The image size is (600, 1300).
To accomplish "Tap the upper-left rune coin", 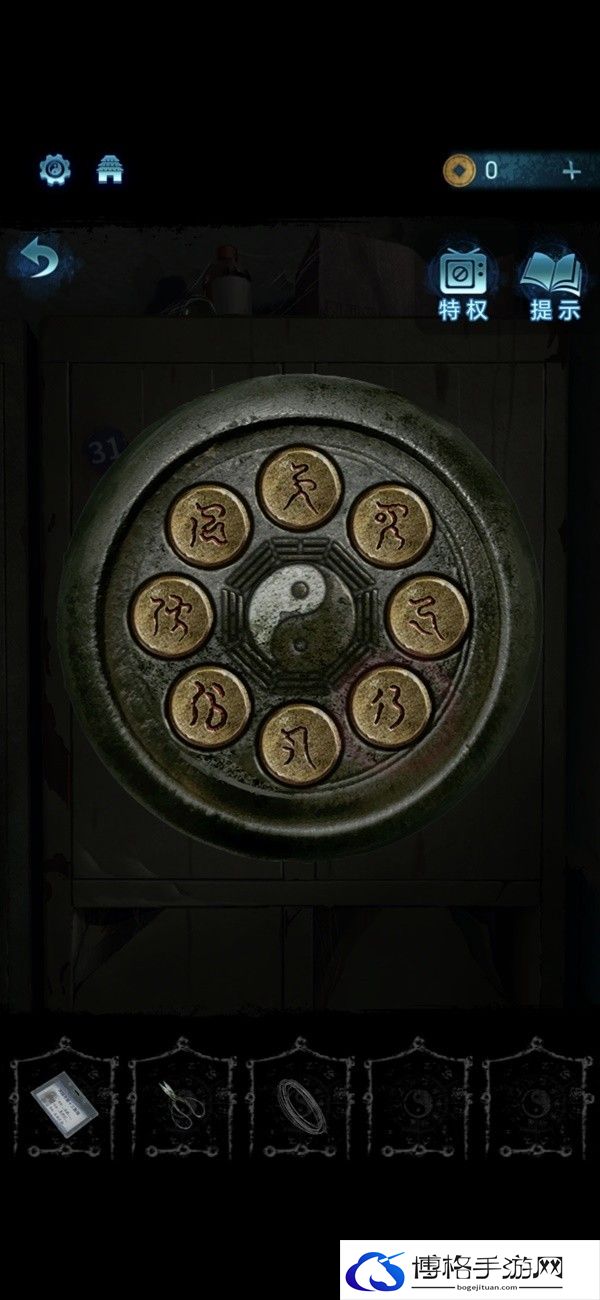I will coord(209,526).
